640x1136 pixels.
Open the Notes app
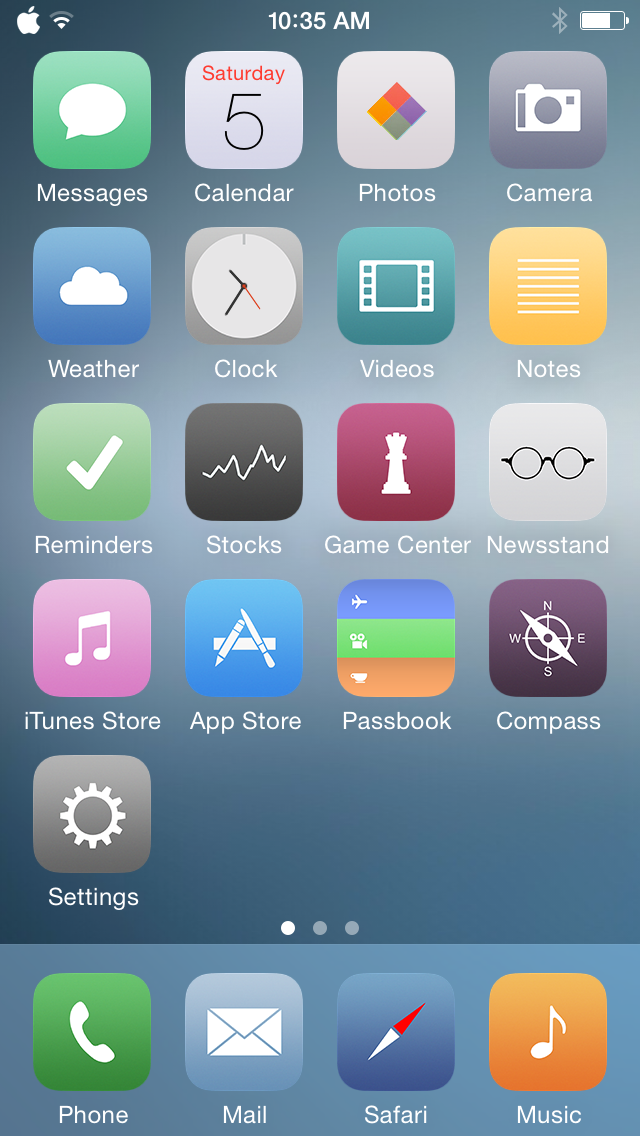pos(548,286)
